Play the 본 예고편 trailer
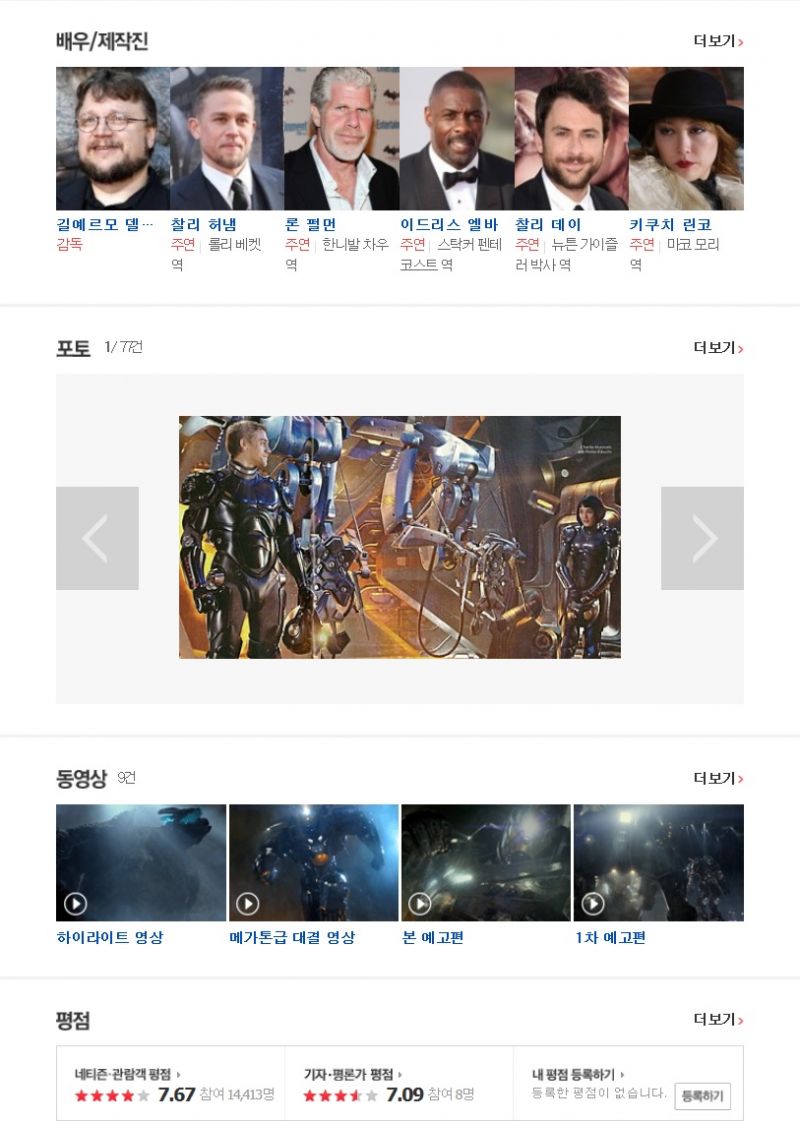The height and width of the screenshot is (1122, 800). pyautogui.click(x=486, y=863)
